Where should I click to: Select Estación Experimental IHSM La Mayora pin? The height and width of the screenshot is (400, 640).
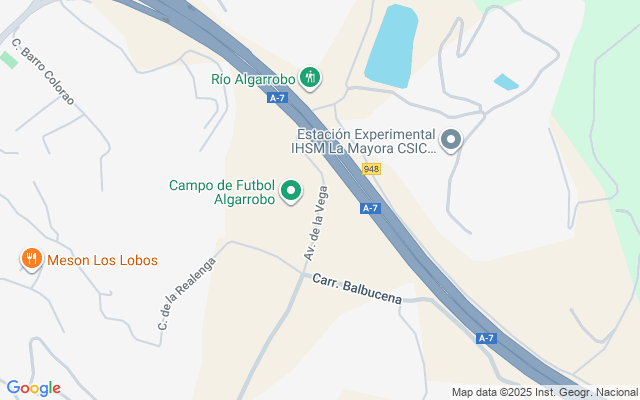point(451,140)
